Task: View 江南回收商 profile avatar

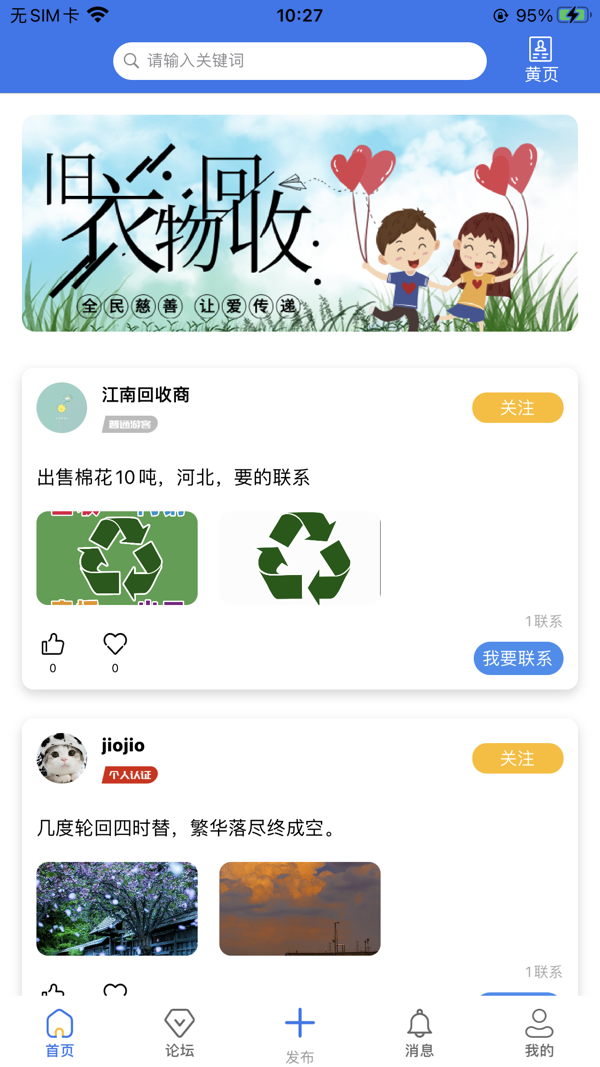Action: (62, 408)
